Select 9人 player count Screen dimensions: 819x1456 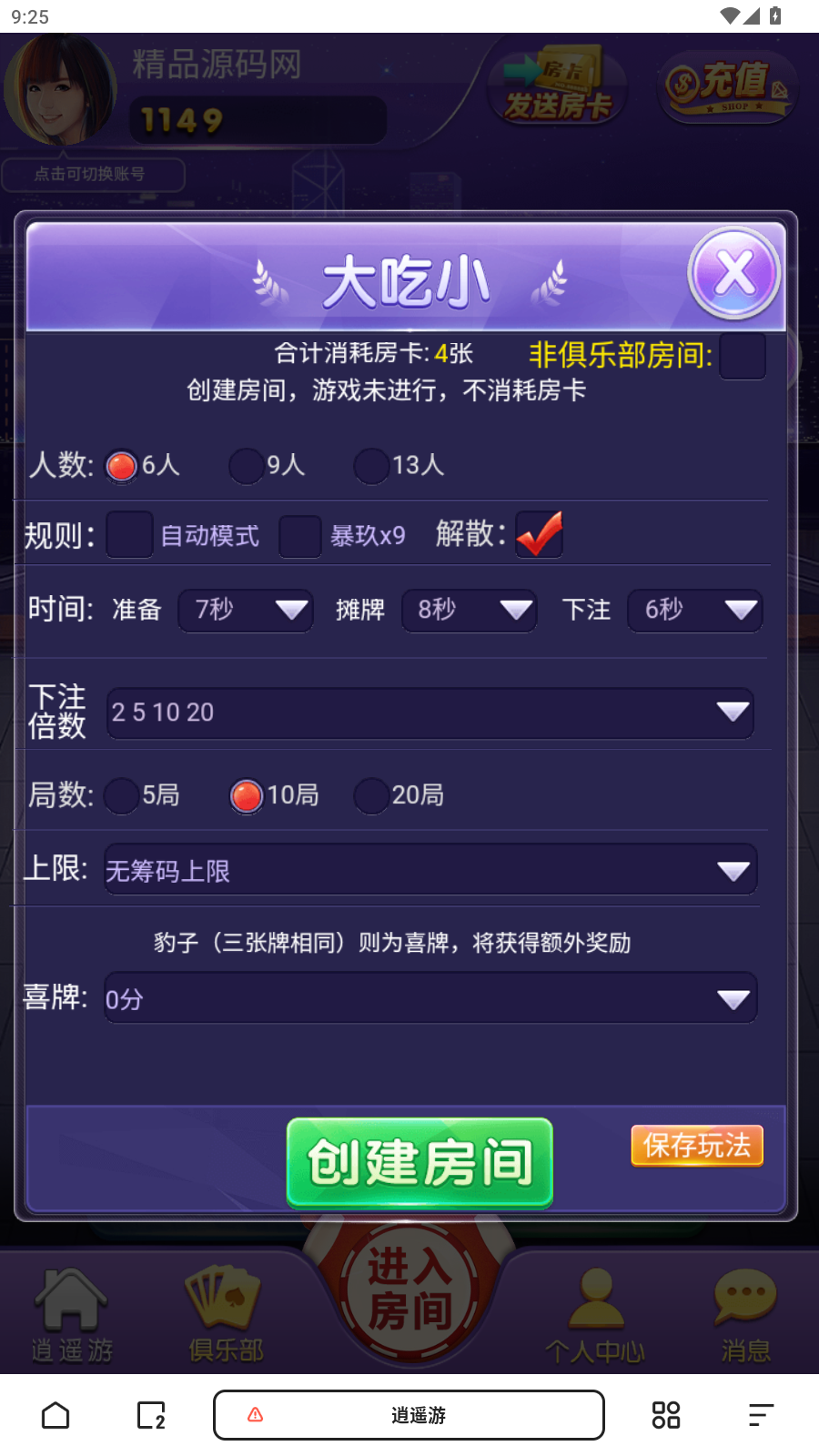point(247,466)
